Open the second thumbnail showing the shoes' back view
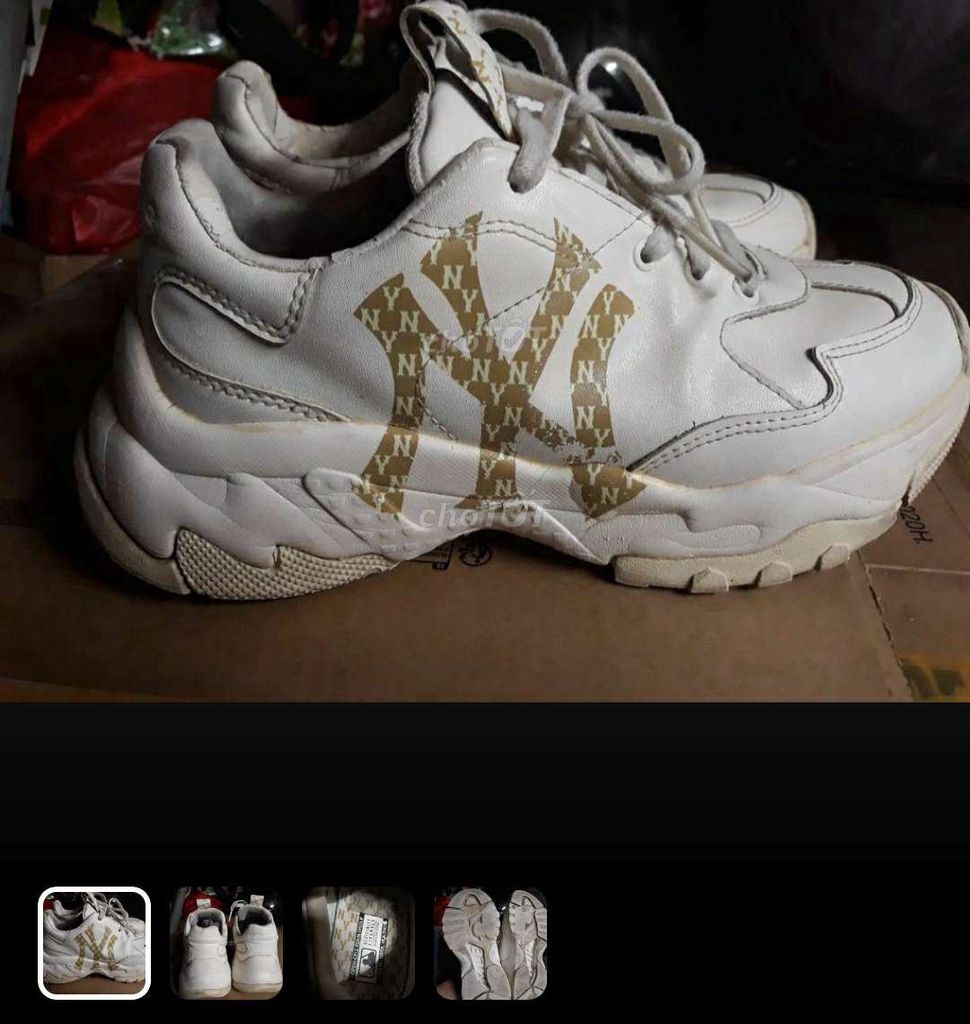970x1024 pixels. click(x=226, y=943)
